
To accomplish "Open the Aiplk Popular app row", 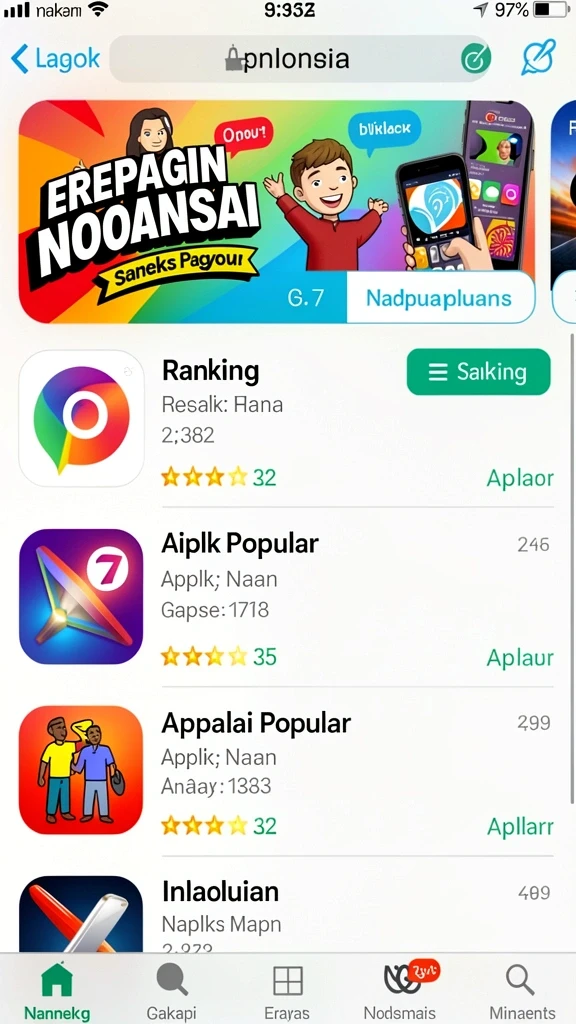I will coord(286,597).
